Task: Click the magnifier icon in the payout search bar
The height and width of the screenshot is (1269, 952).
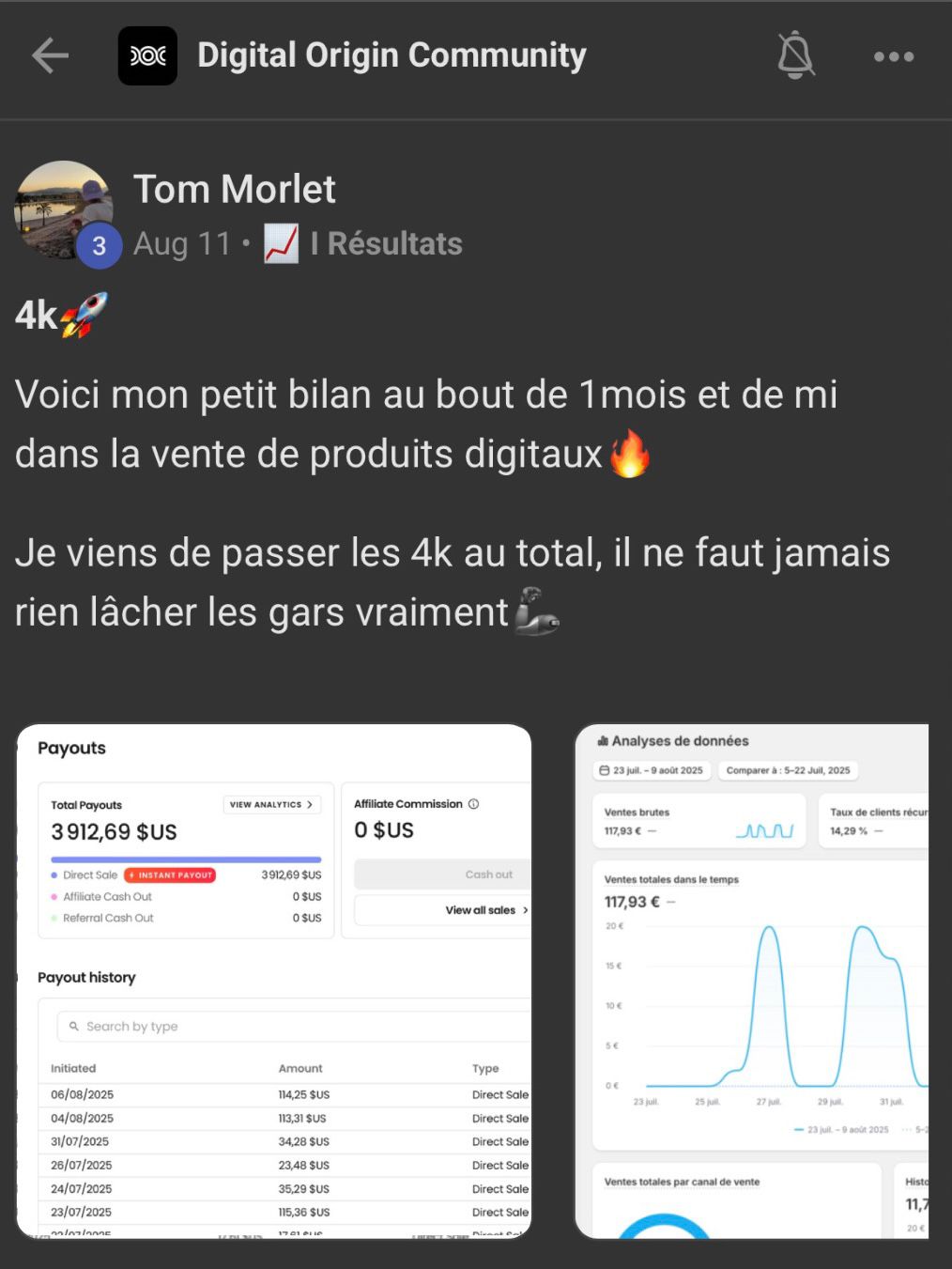Action: [x=74, y=1026]
